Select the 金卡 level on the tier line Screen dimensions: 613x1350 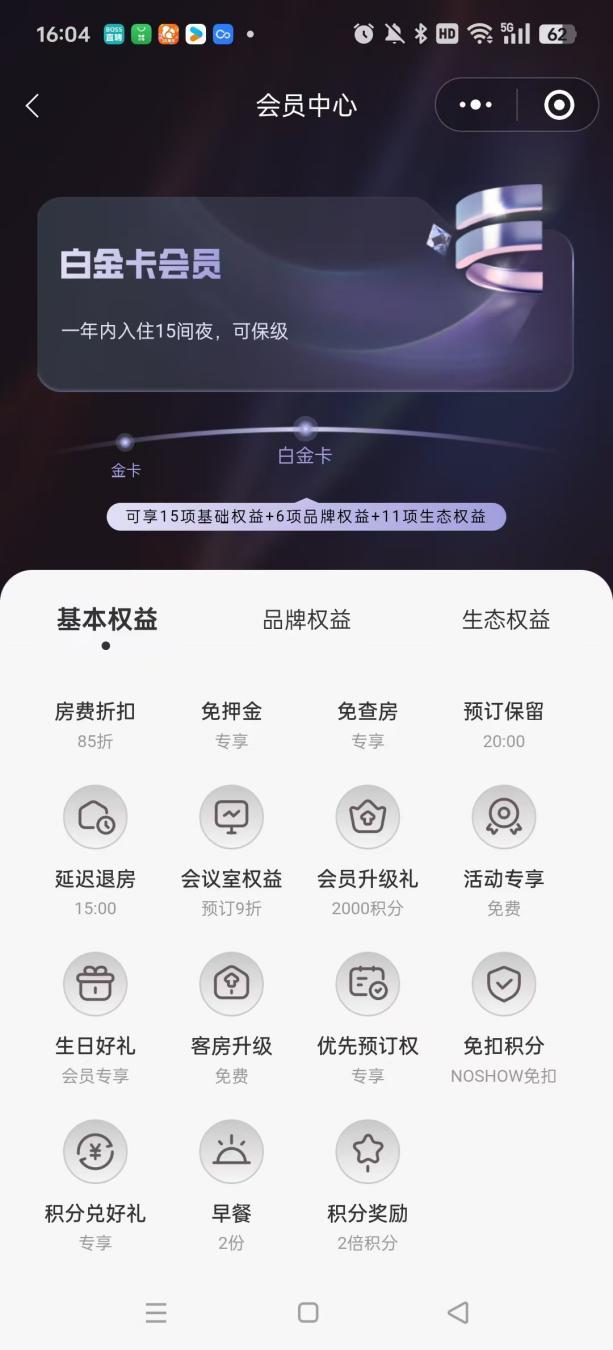coord(125,444)
